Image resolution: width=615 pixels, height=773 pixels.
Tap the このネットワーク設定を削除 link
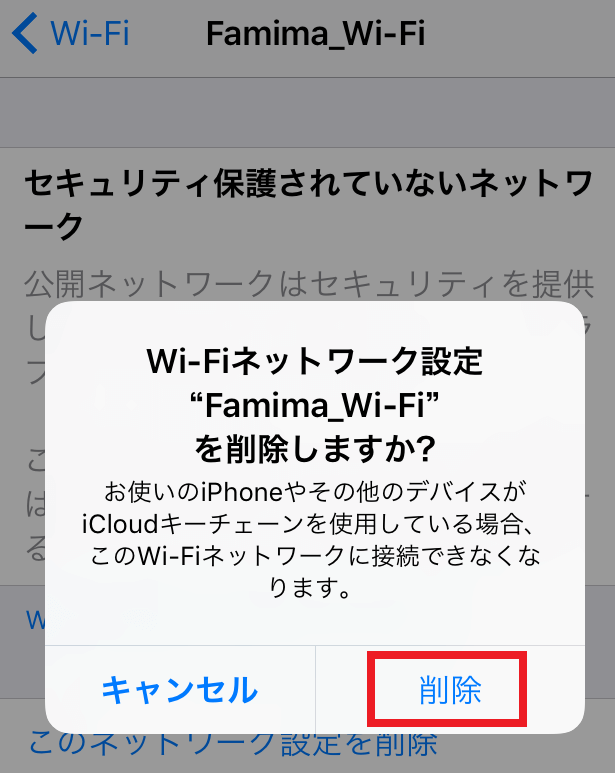click(x=233, y=745)
